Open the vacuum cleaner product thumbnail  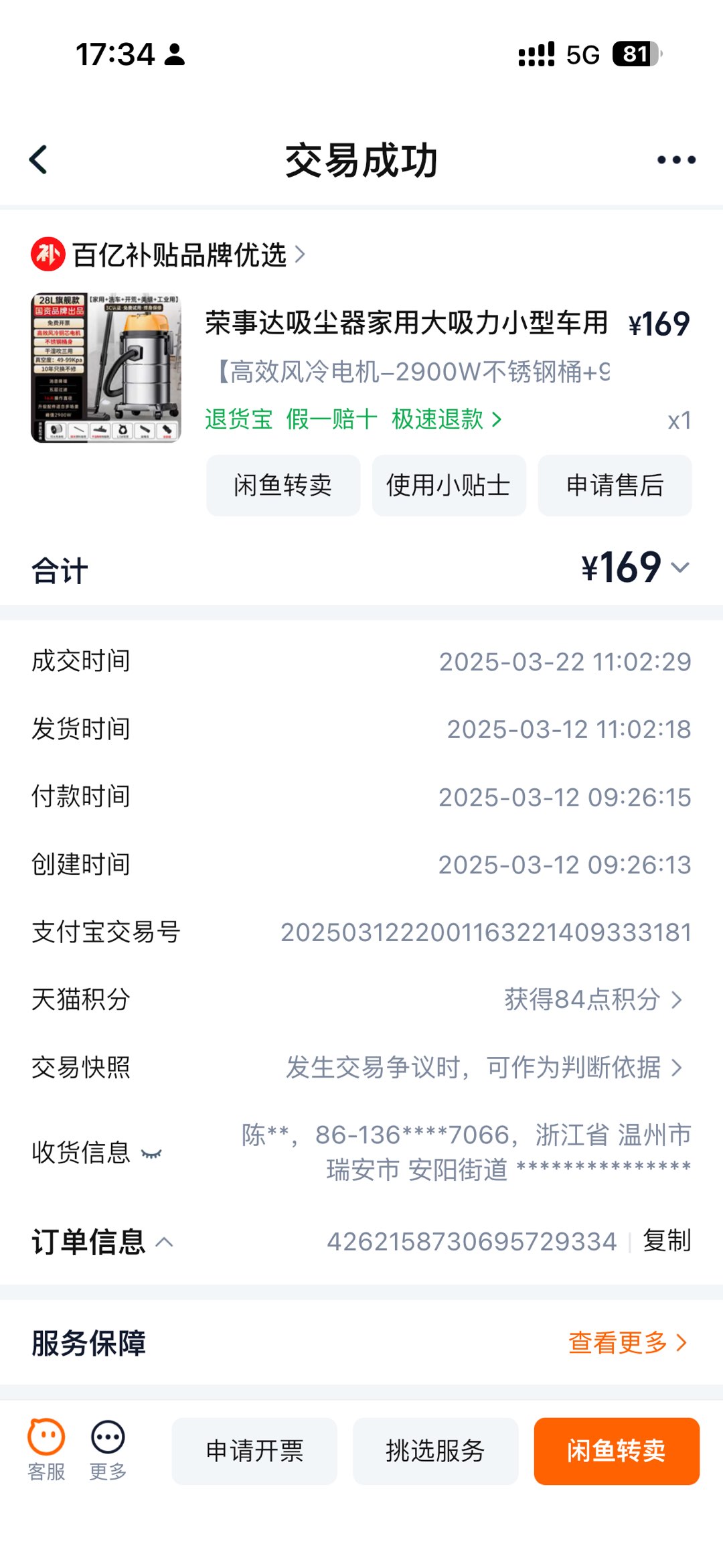point(106,368)
